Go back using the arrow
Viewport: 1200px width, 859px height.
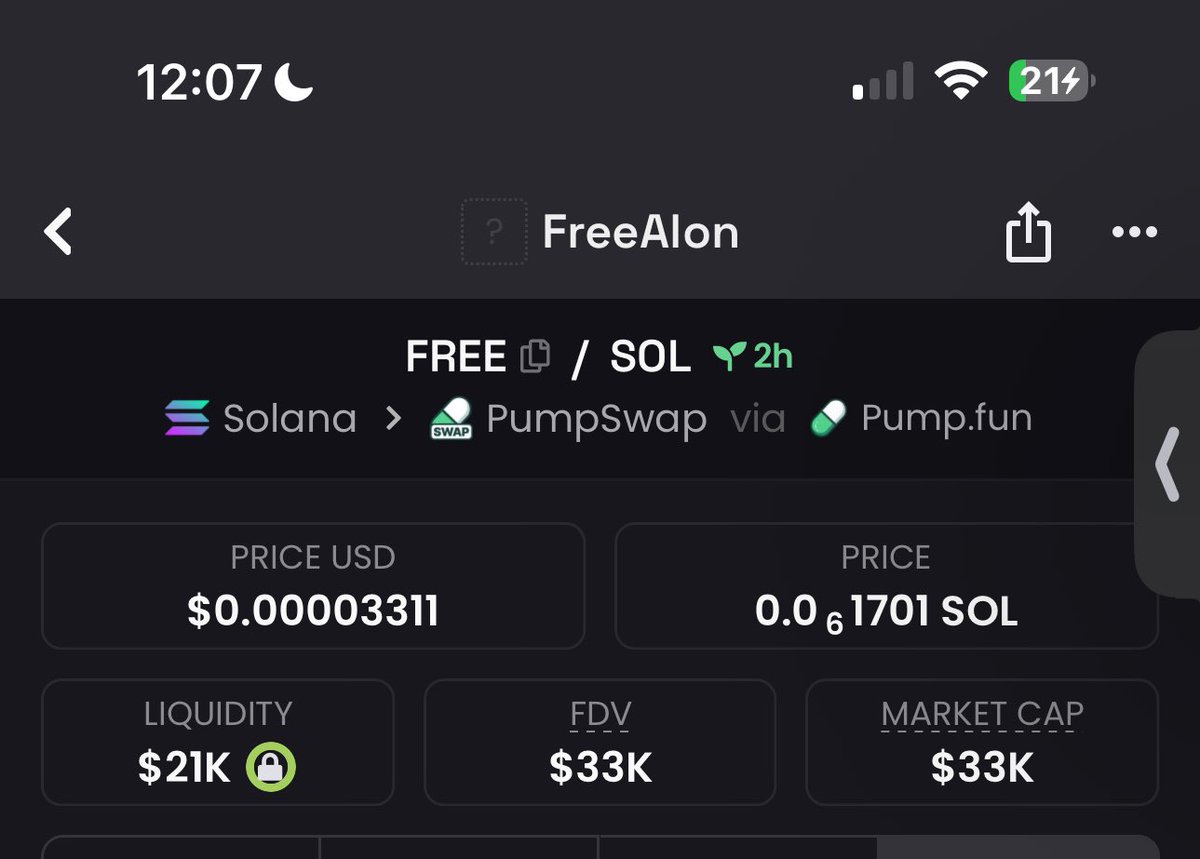58,232
